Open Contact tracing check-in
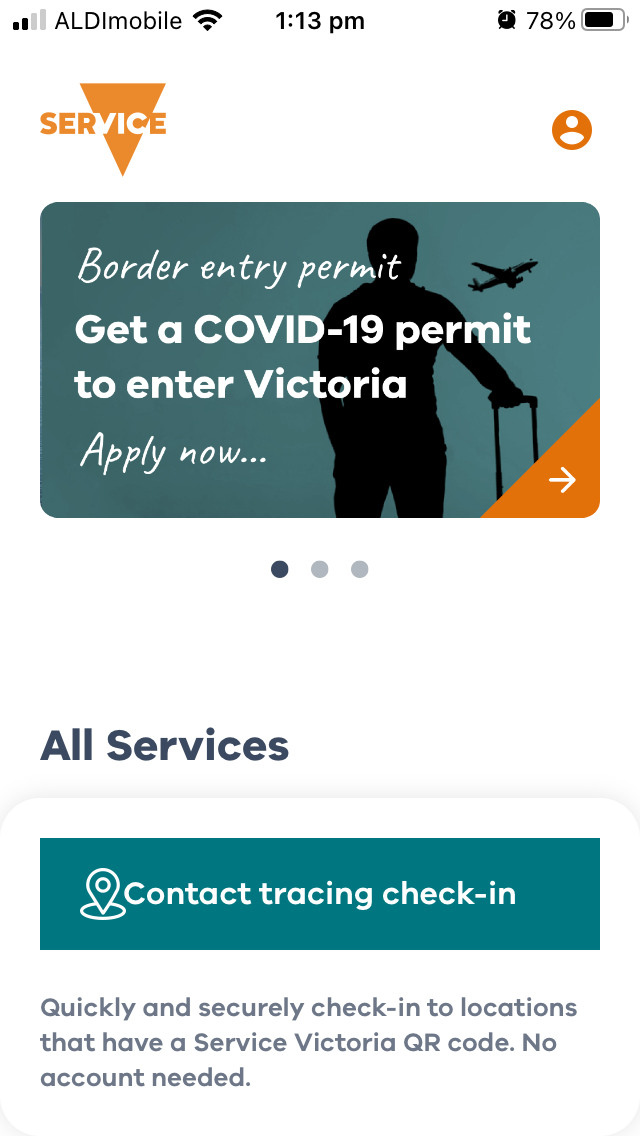The image size is (640, 1136). (x=320, y=894)
